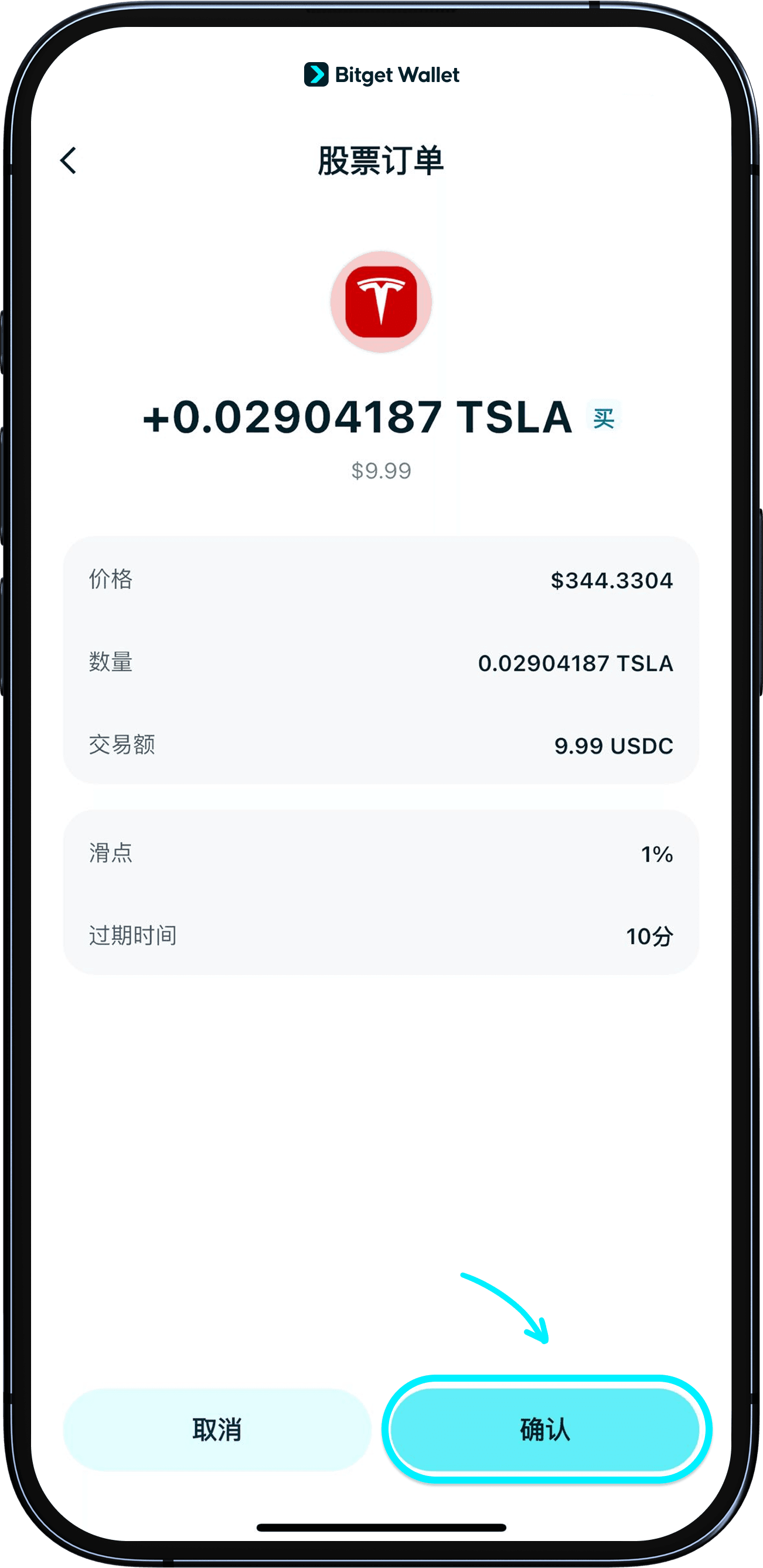The image size is (763, 1568).
Task: Tap the 滑点 slippage row
Action: click(x=380, y=855)
